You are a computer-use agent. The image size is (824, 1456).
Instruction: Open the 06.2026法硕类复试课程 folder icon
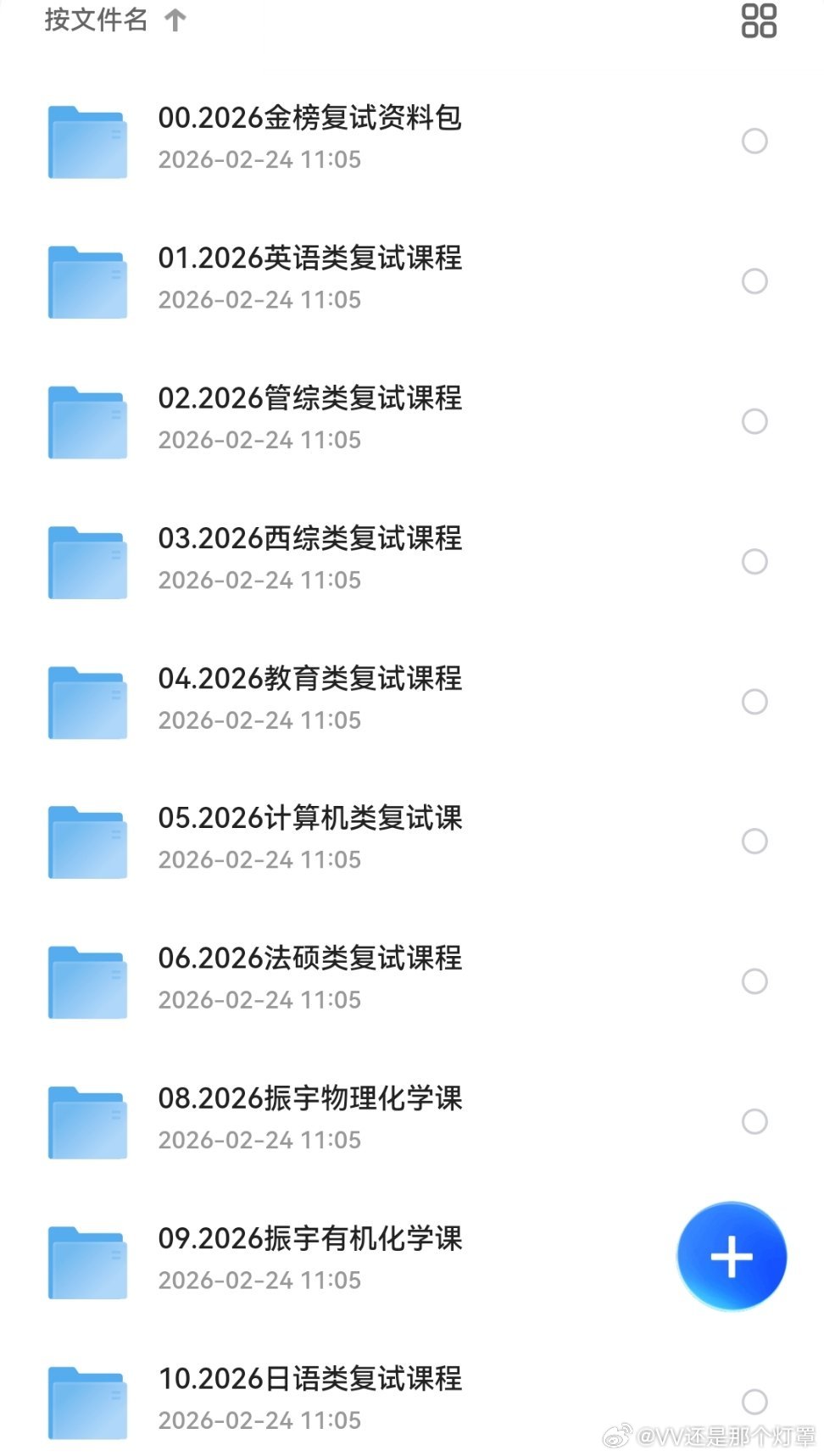click(x=87, y=981)
